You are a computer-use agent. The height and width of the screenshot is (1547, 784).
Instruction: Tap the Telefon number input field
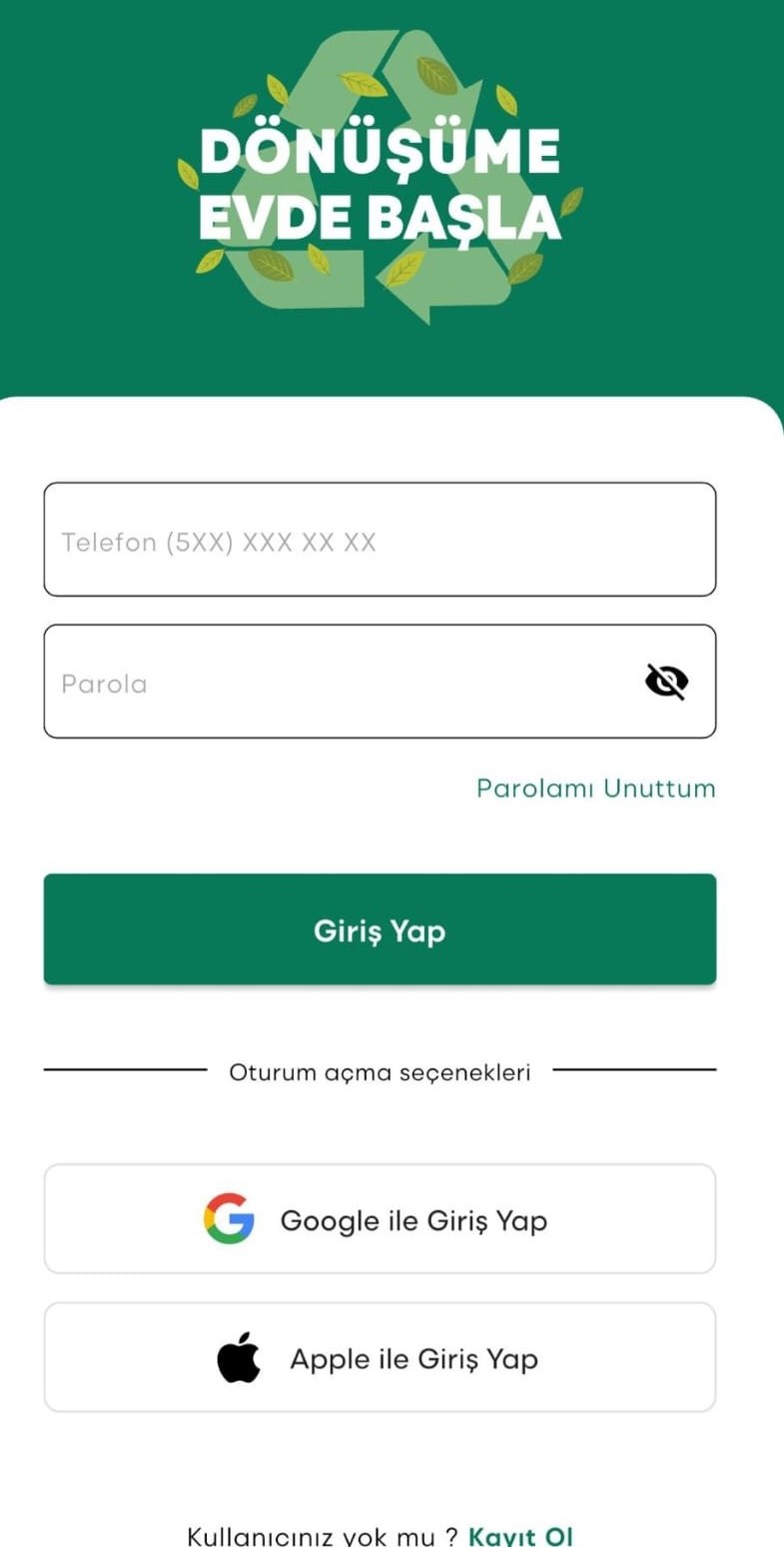coord(380,540)
